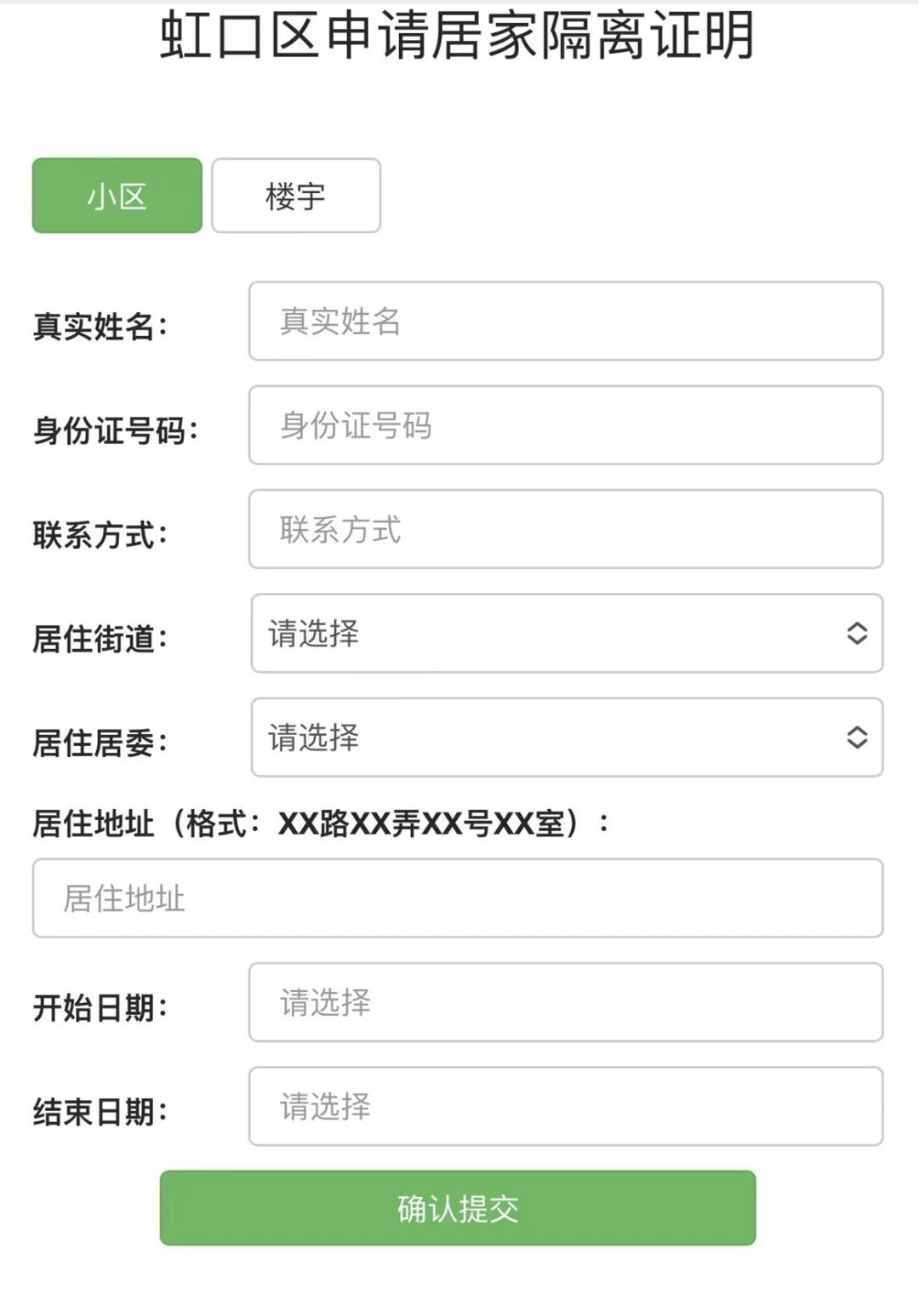
Task: Select the 小区 tab
Action: click(x=117, y=196)
